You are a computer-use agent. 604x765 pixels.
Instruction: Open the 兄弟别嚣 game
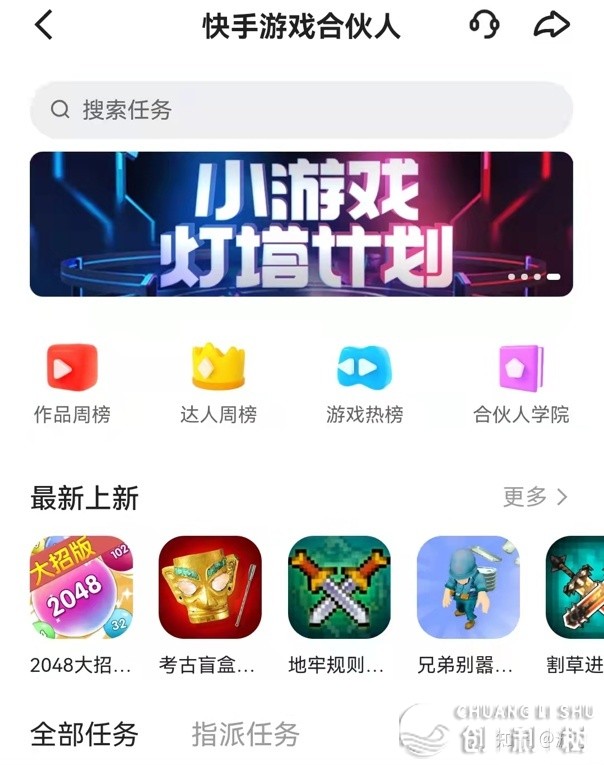[x=467, y=588]
